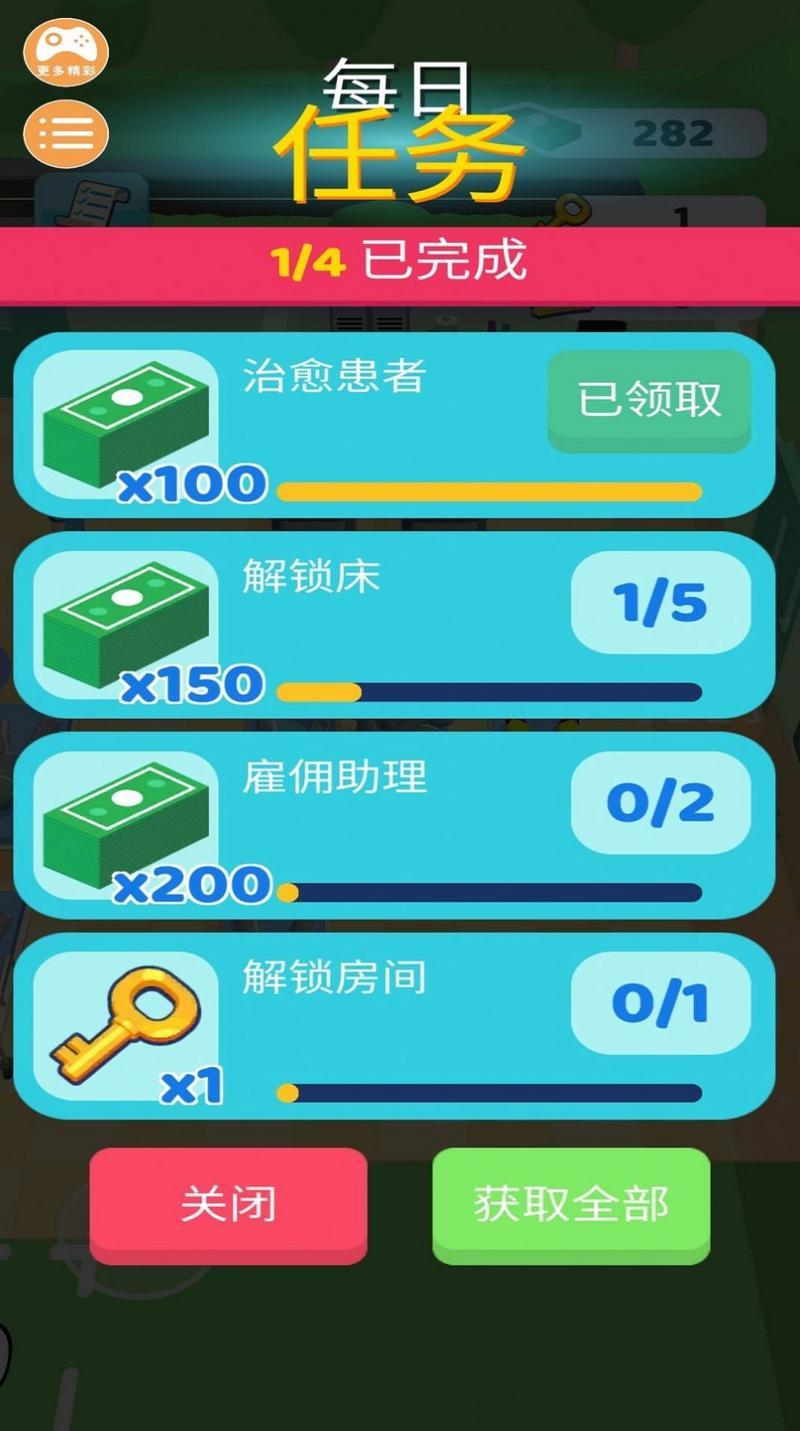Open the orange hamburger menu
800x1431 pixels.
click(x=66, y=133)
